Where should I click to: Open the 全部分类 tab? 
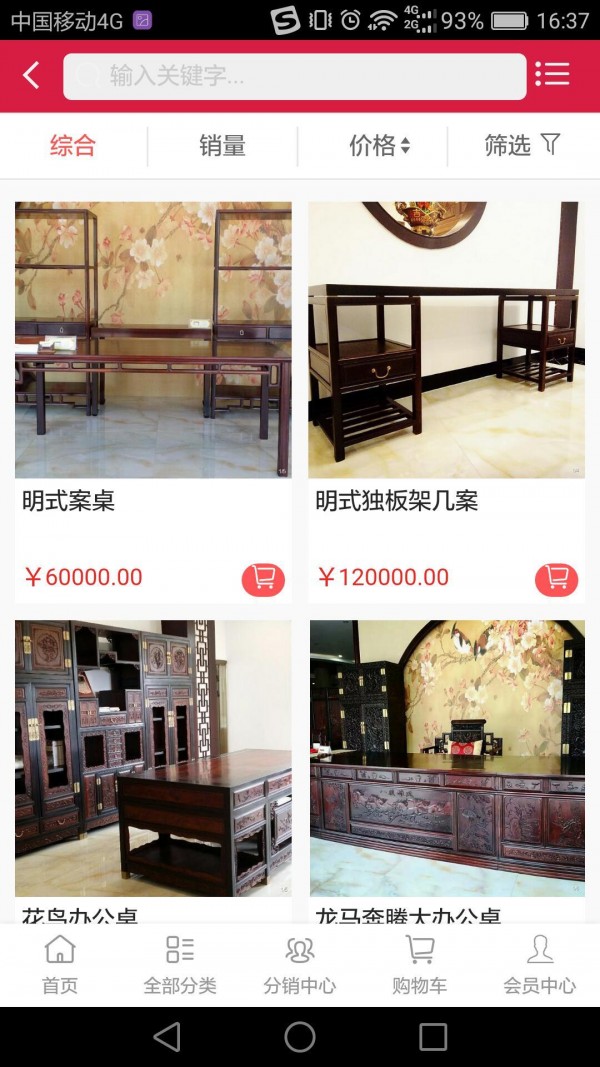(180, 965)
